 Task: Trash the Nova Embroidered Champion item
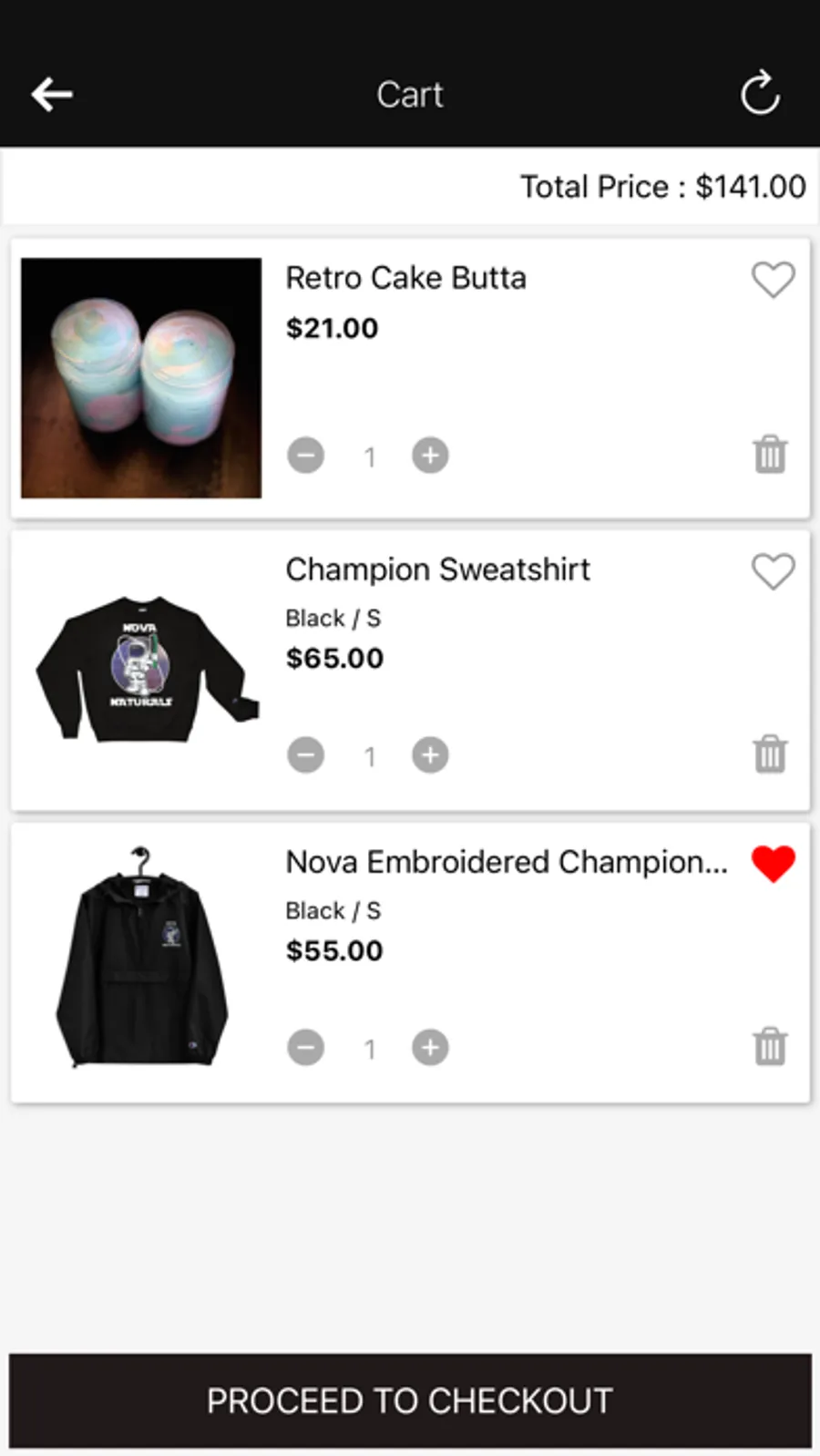point(770,1046)
